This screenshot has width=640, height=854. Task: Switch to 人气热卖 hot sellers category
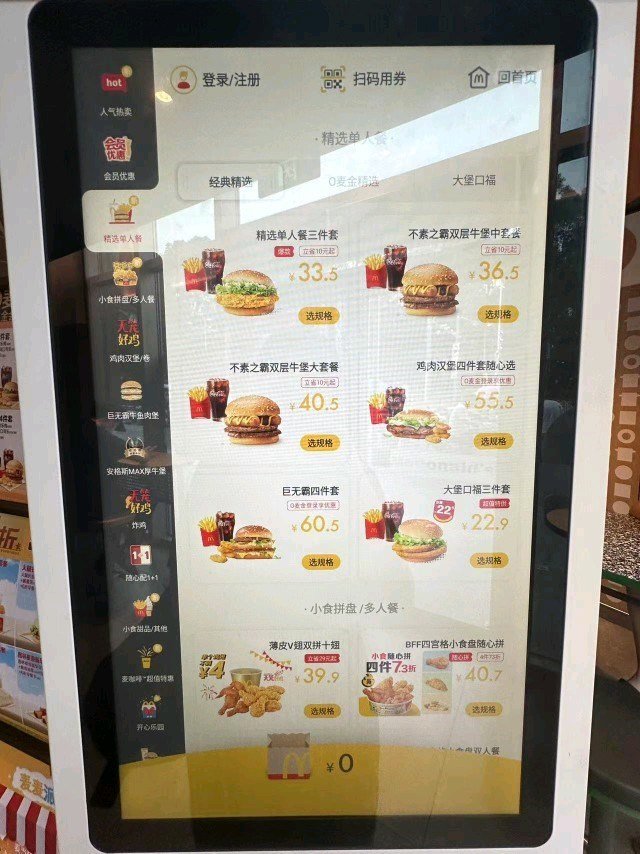116,94
